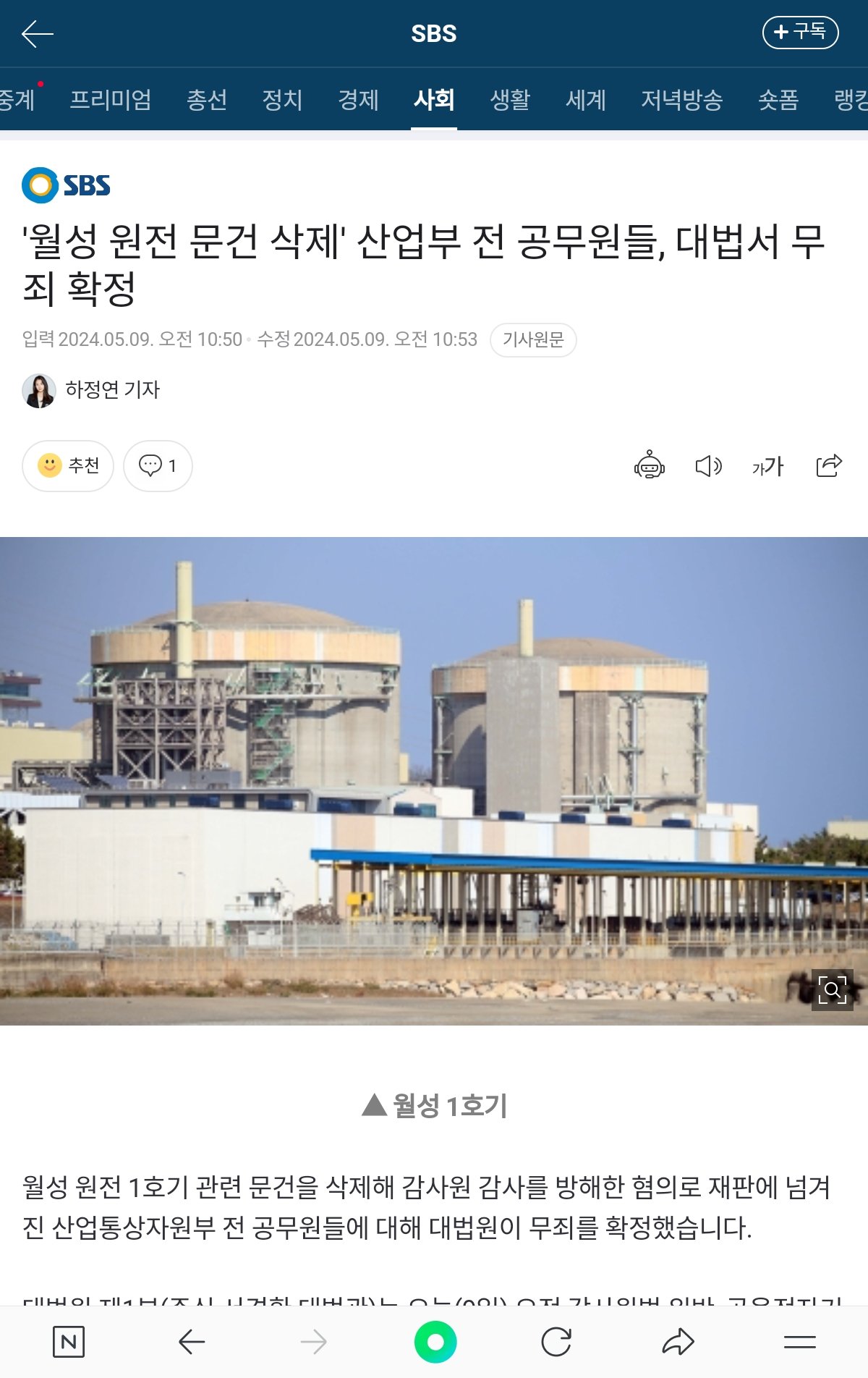Recommend the article with 추천 button

coord(68,466)
